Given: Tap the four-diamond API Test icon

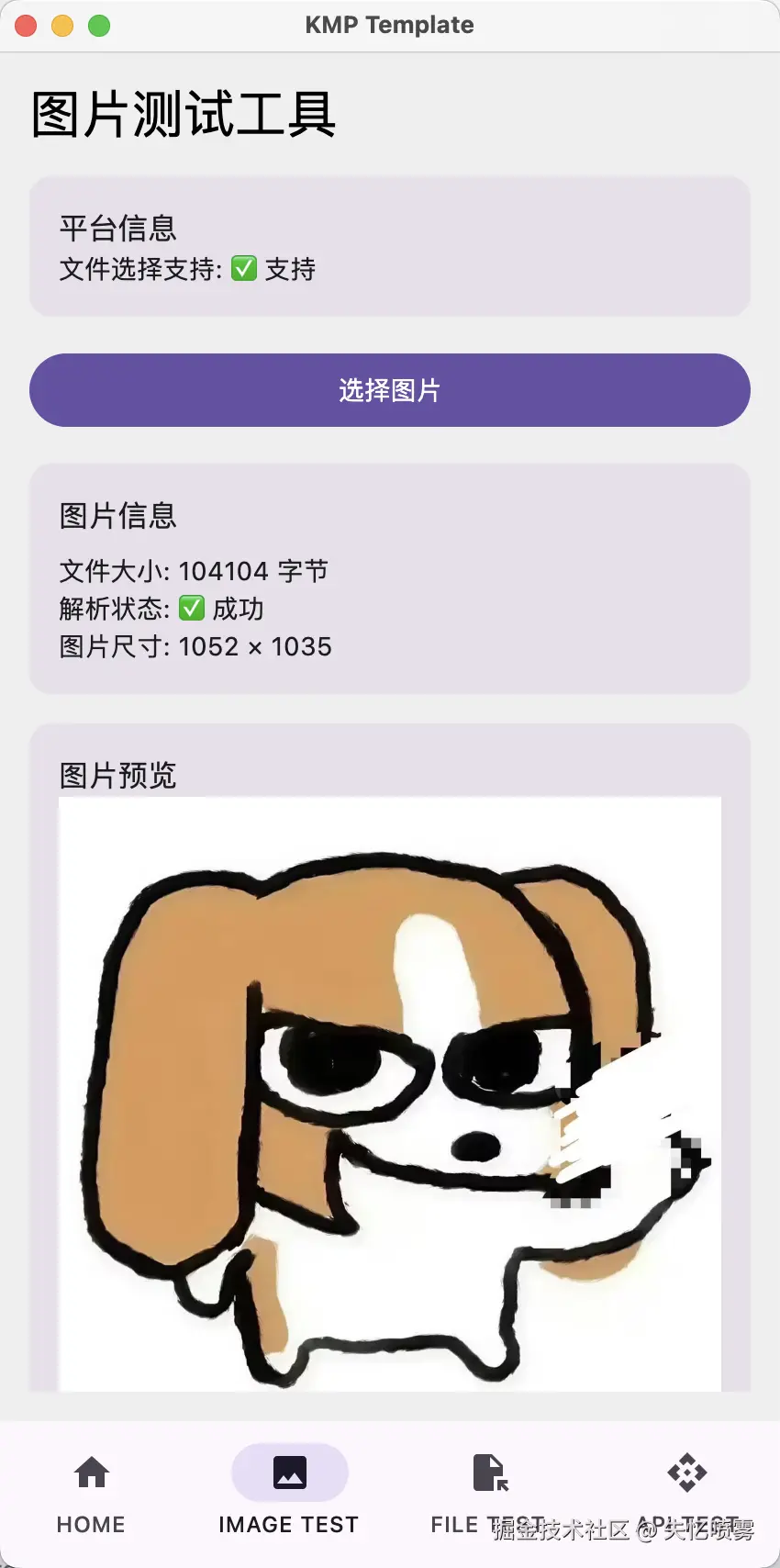Looking at the screenshot, I should click(685, 1471).
